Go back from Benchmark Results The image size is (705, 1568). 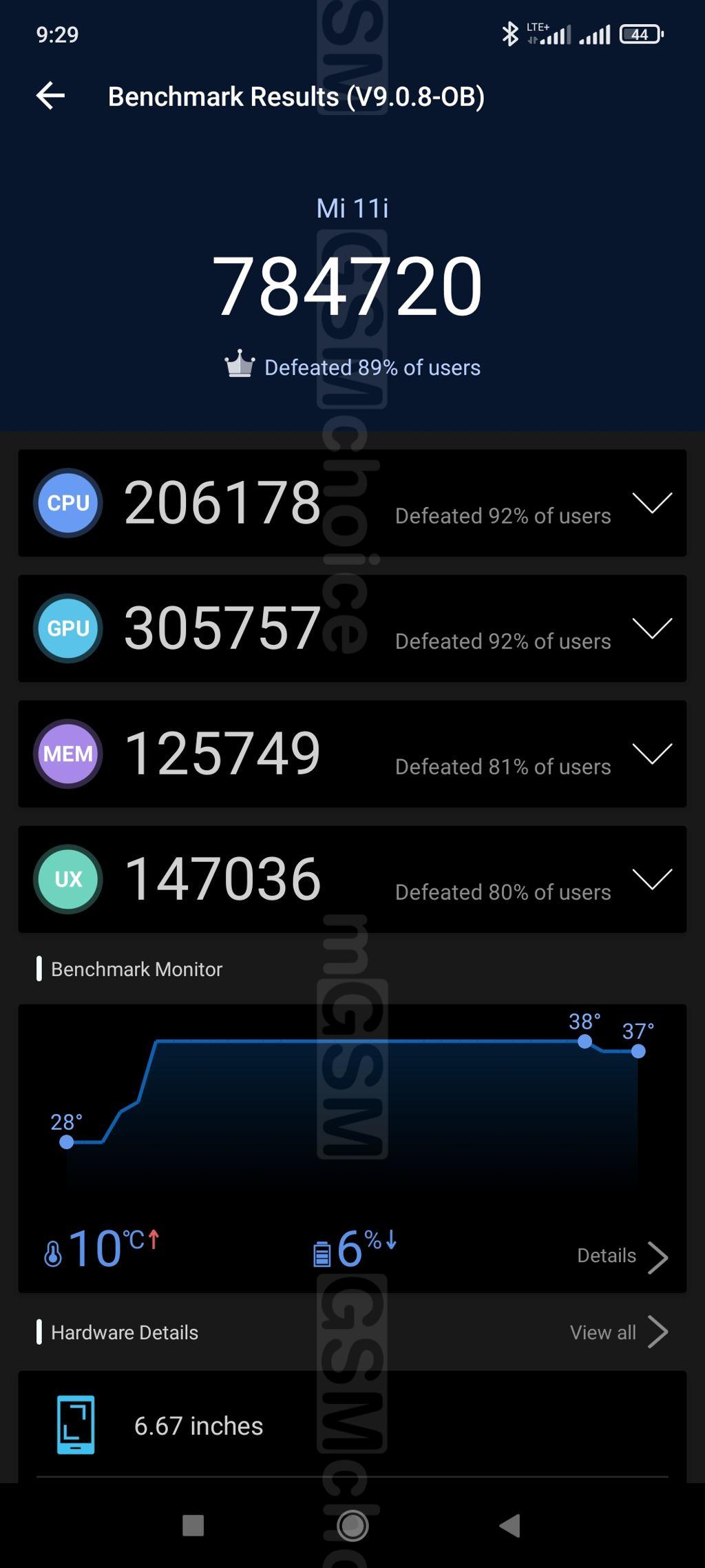tap(50, 96)
